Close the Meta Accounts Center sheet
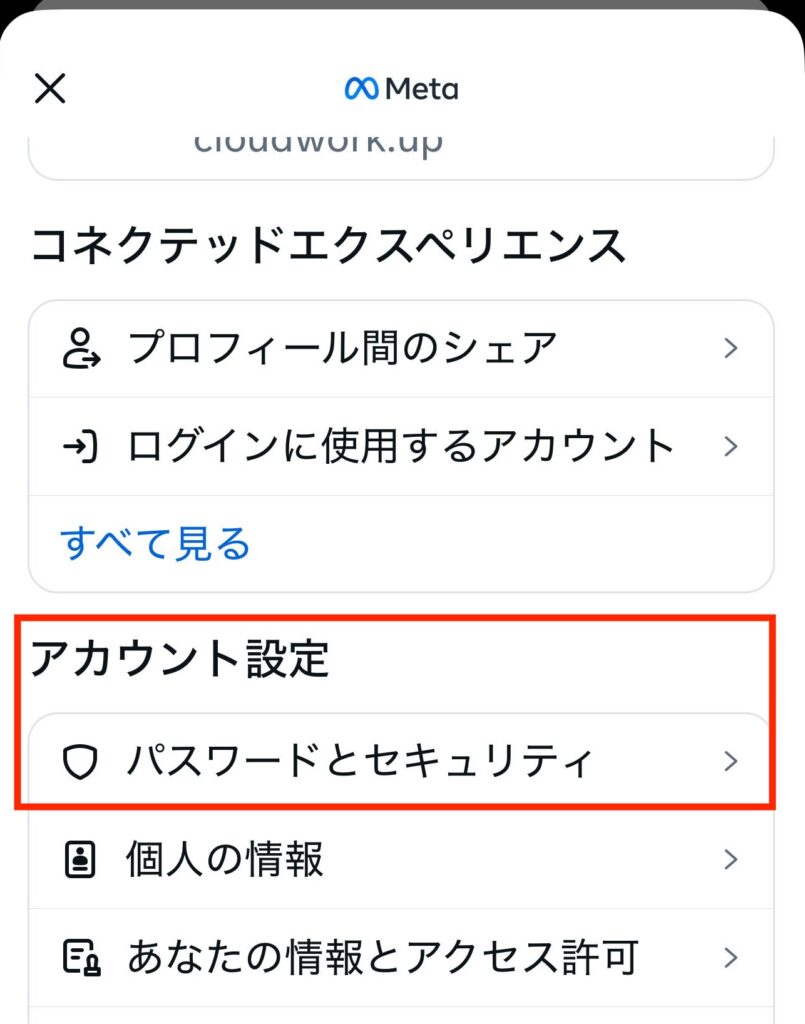The height and width of the screenshot is (1024, 805). pyautogui.click(x=49, y=88)
